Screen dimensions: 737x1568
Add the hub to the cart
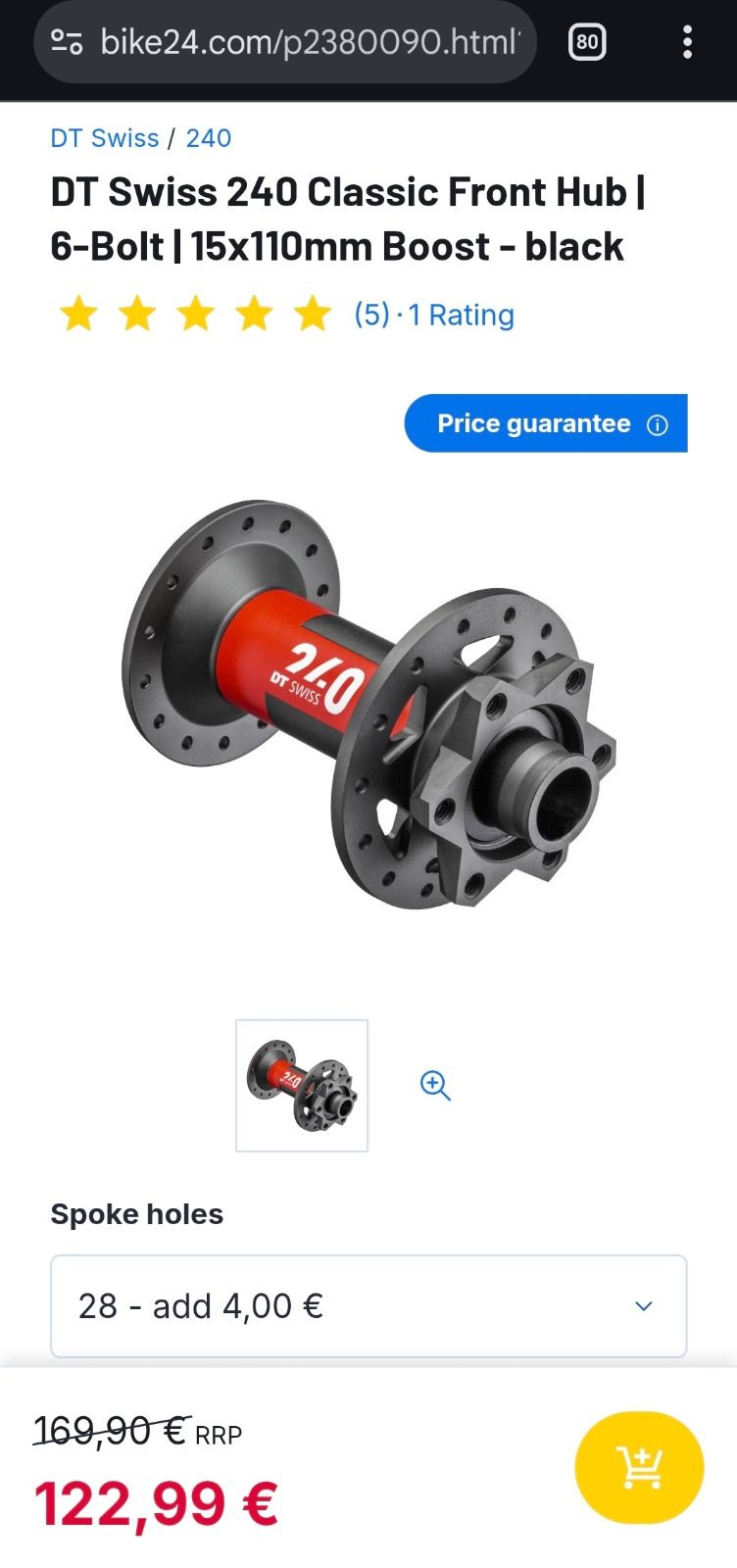pyautogui.click(x=639, y=1467)
